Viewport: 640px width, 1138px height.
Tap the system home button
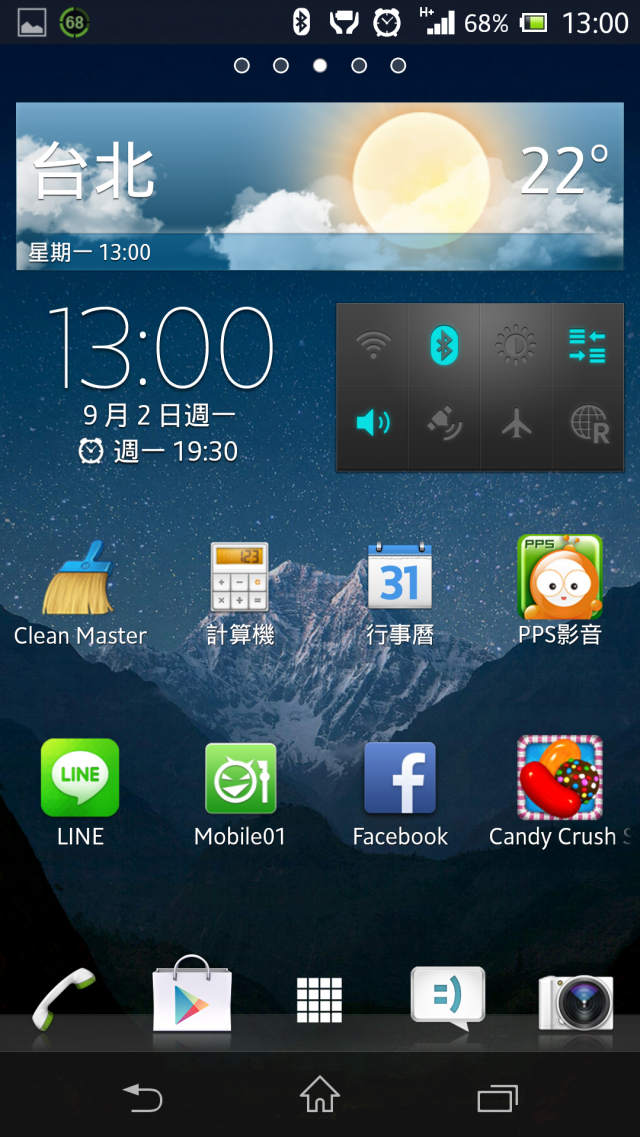[320, 1094]
